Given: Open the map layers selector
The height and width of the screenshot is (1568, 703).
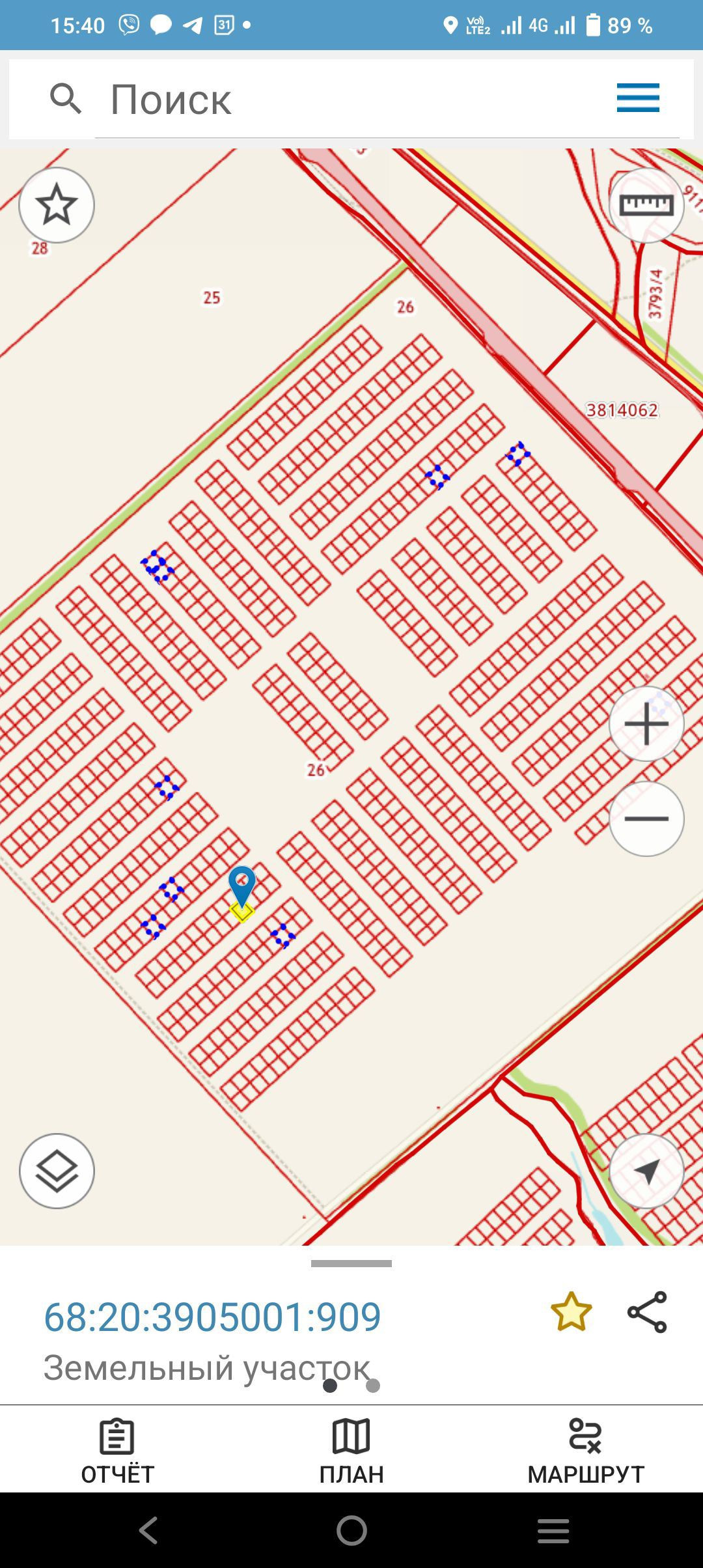Looking at the screenshot, I should 57,1171.
